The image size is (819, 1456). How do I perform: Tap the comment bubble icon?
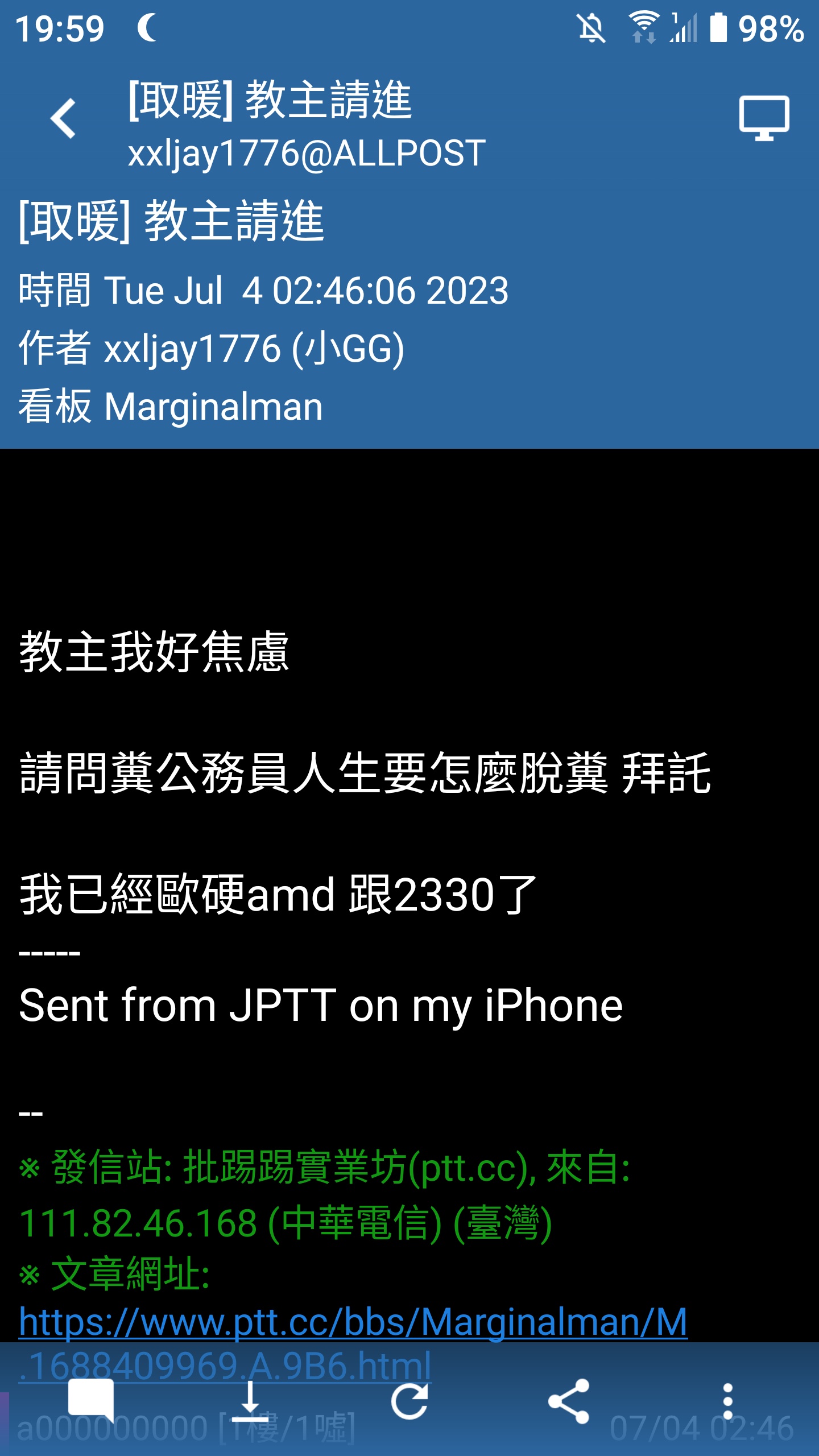[91, 1401]
